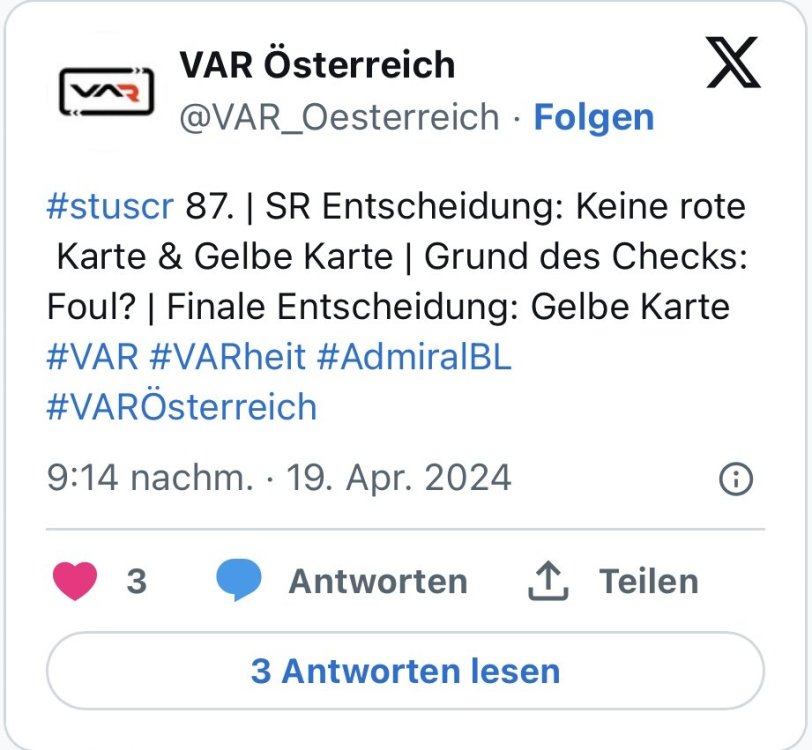The height and width of the screenshot is (750, 812).
Task: Open the VAR Österreich profile avatar
Action: click(x=104, y=93)
